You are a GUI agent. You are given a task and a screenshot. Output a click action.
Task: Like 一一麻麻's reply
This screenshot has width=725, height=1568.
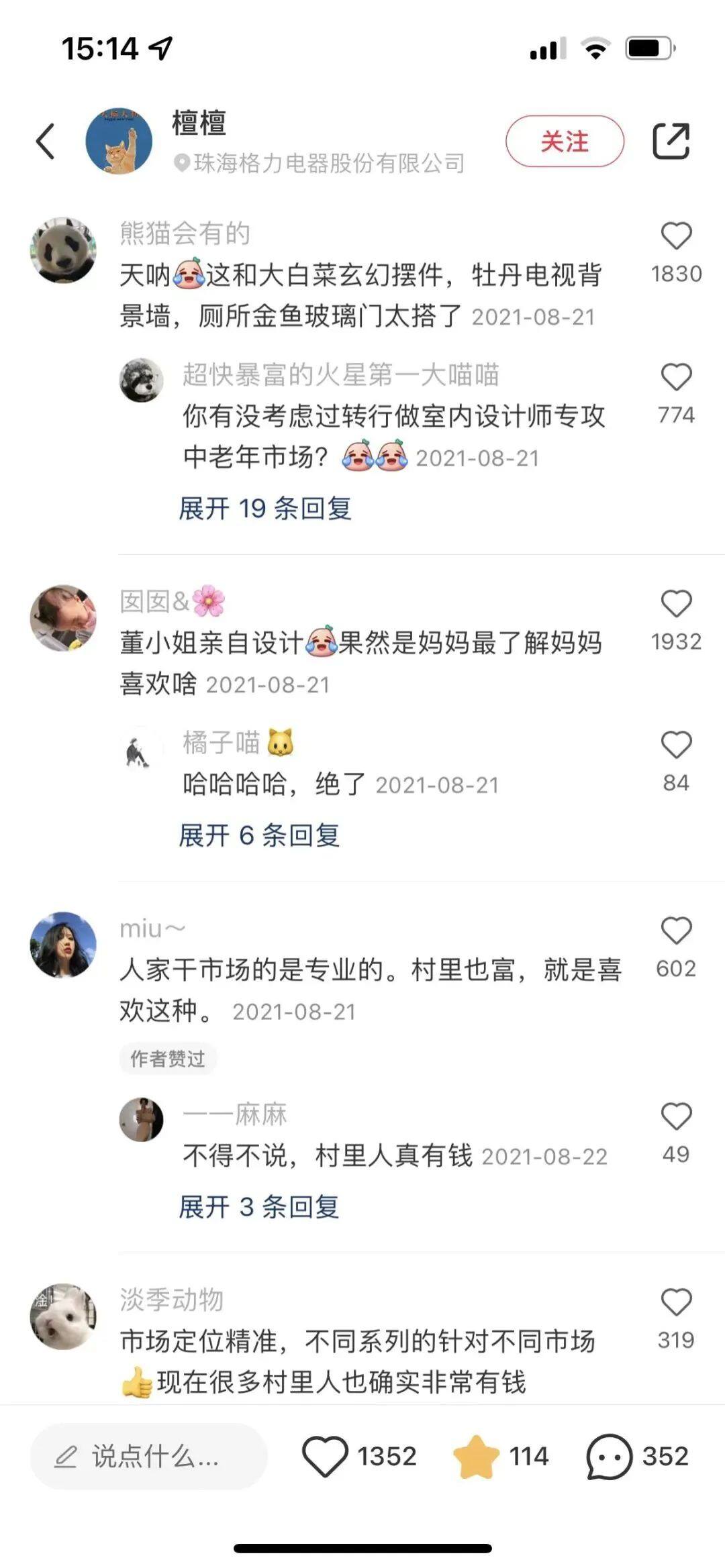pos(676,1117)
